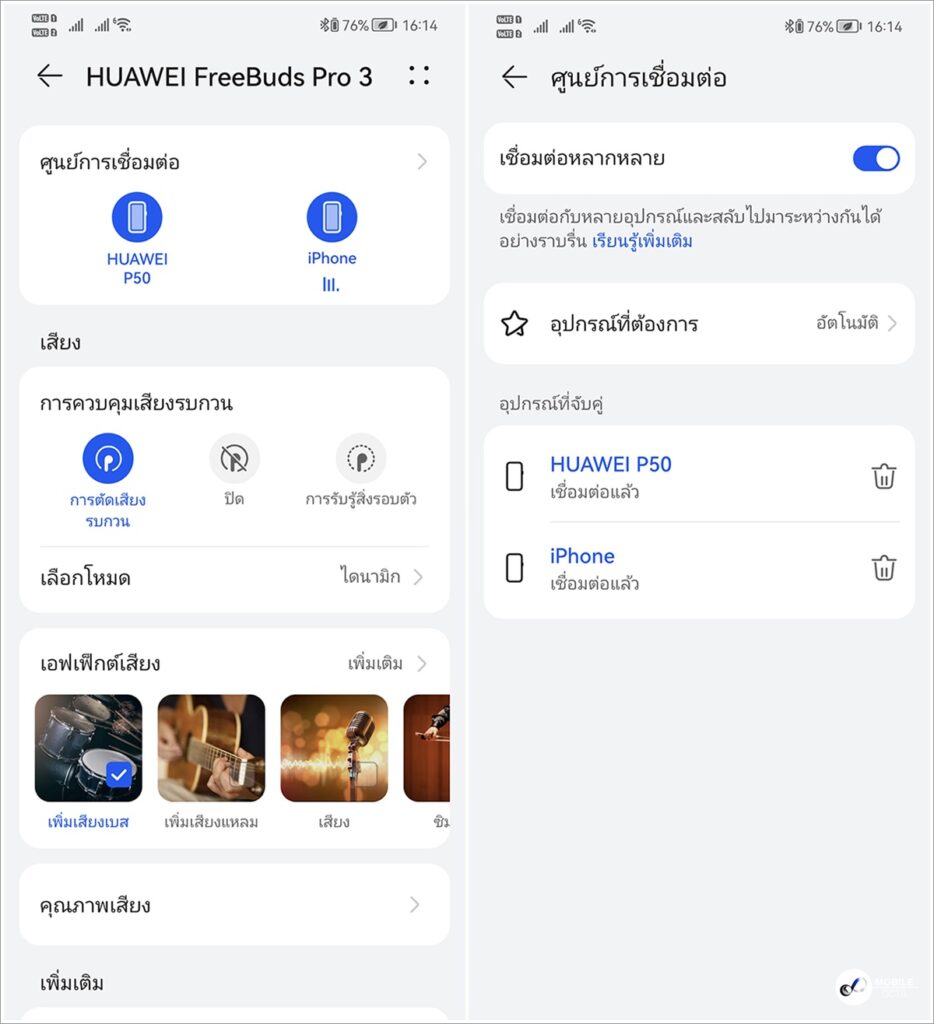934x1024 pixels.
Task: Choose the เพิ่มเสียงแหลม guitar effect
Action: [211, 749]
